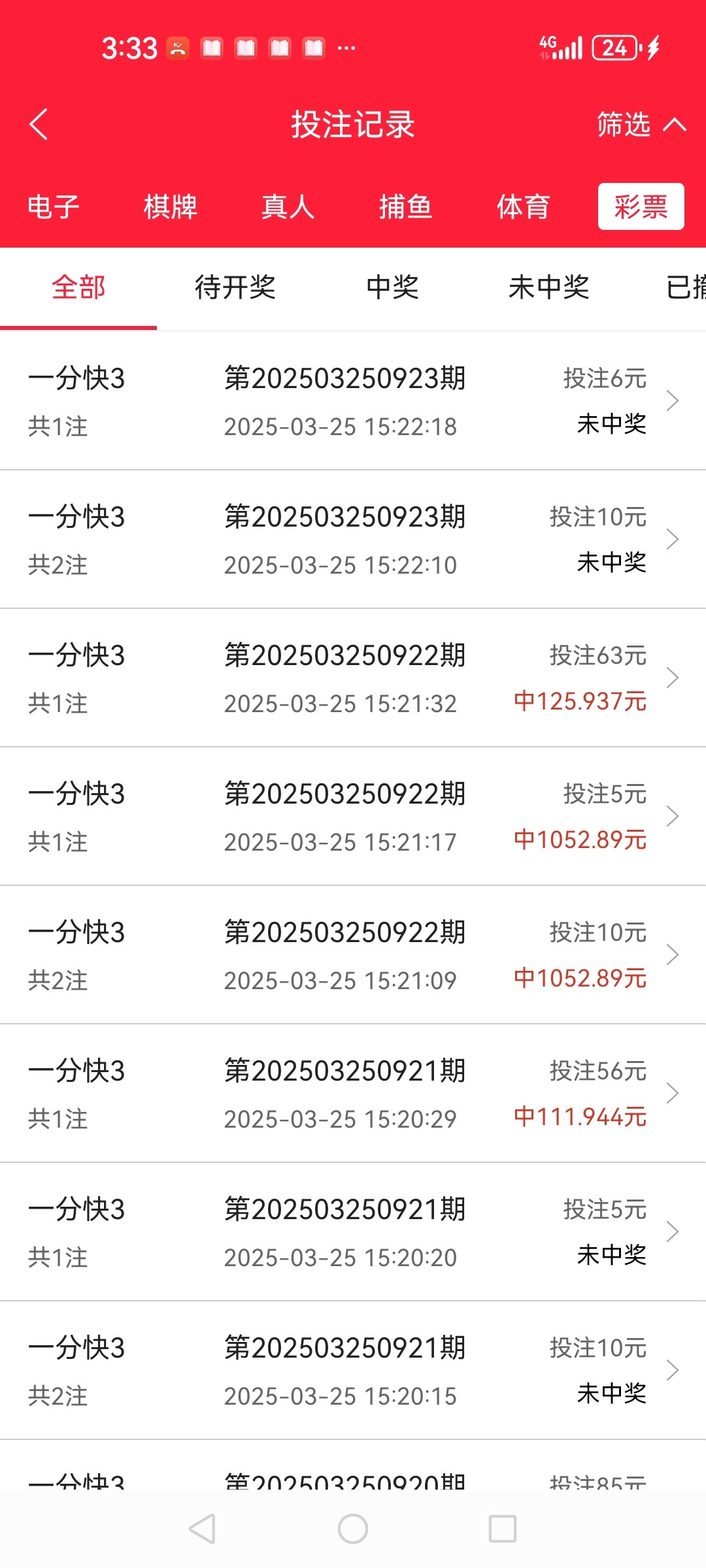The image size is (706, 1568).
Task: View the 中111.944元 winning record
Action: coord(353,1094)
